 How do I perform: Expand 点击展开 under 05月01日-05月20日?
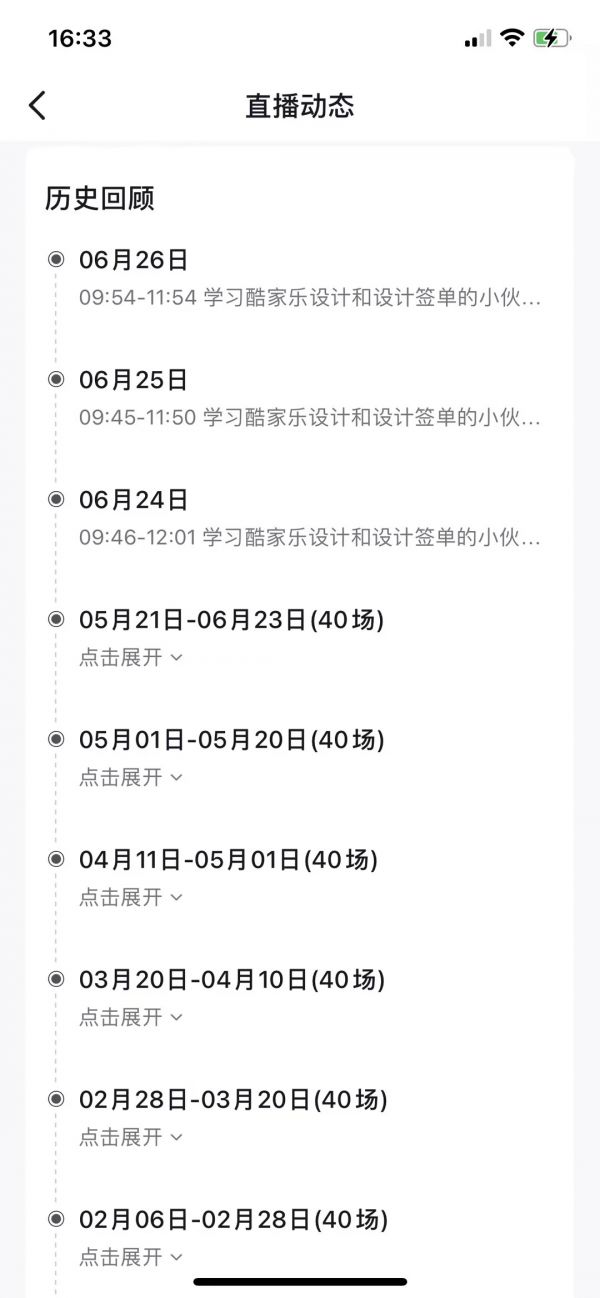point(131,777)
